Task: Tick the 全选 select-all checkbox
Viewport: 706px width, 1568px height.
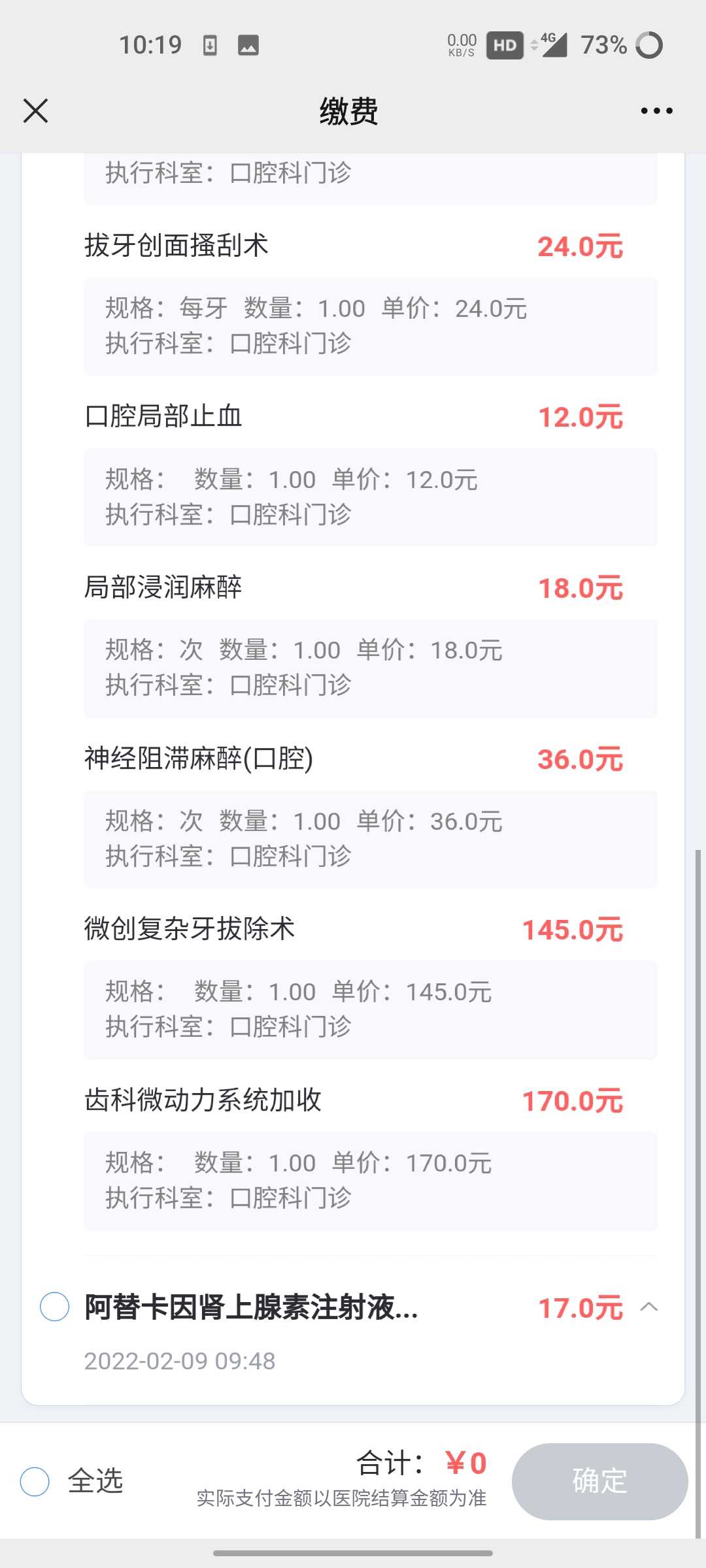Action: tap(35, 1481)
